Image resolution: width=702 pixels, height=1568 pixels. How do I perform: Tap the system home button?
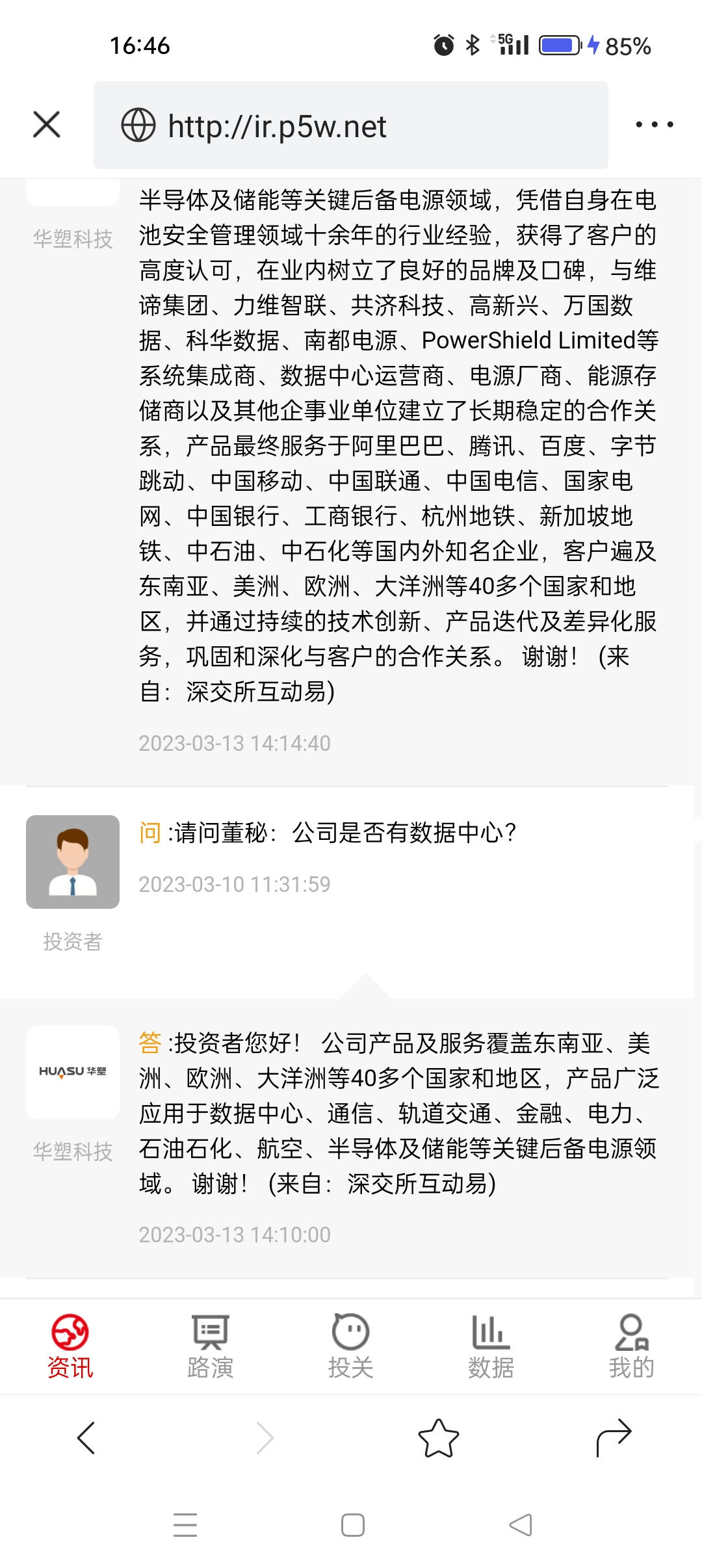click(352, 1525)
